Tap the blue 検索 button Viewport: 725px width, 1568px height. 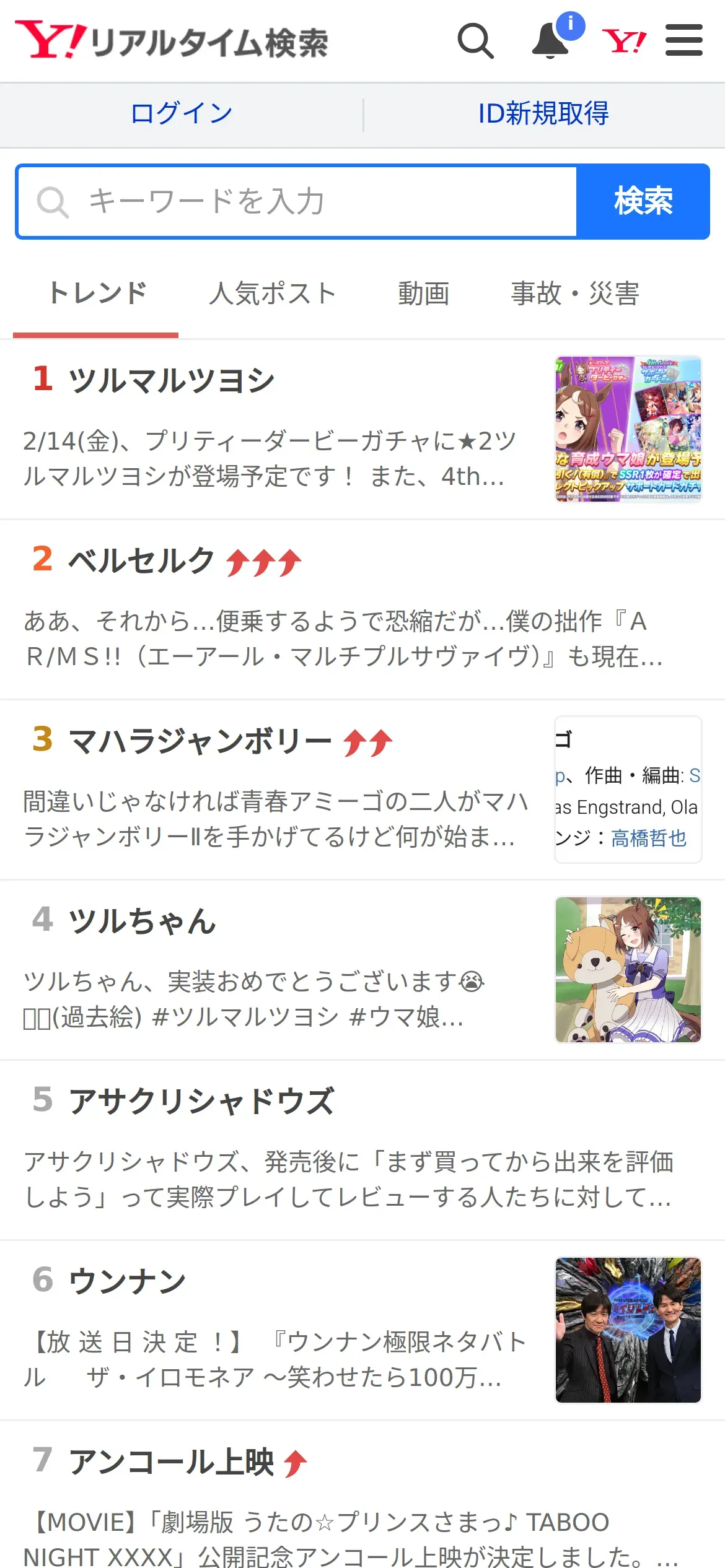pyautogui.click(x=643, y=202)
